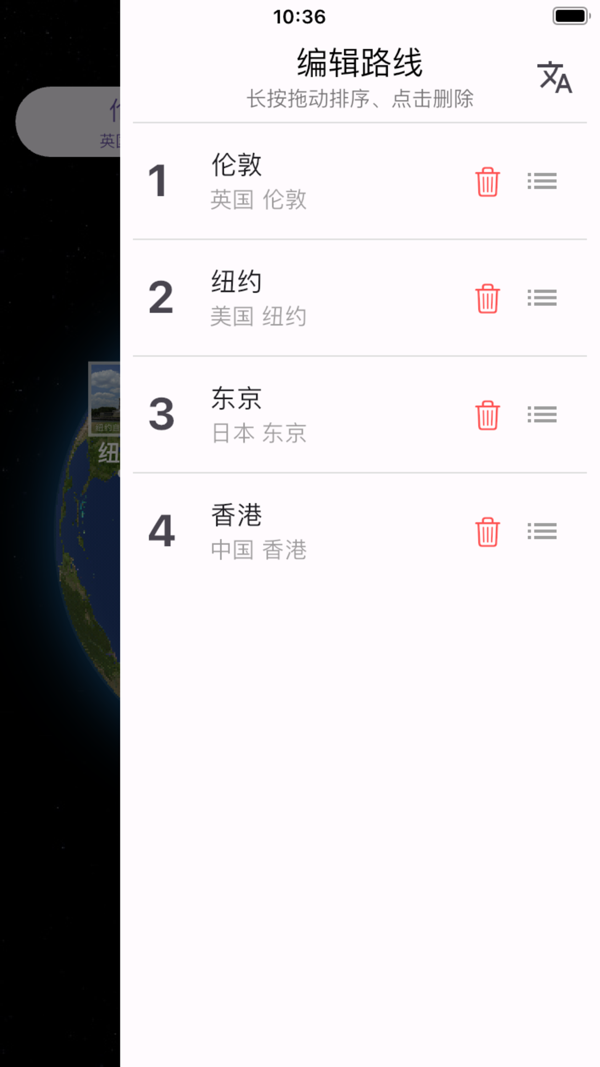Select the 纽约 route row
This screenshot has height=1067, width=600.
pyautogui.click(x=300, y=298)
